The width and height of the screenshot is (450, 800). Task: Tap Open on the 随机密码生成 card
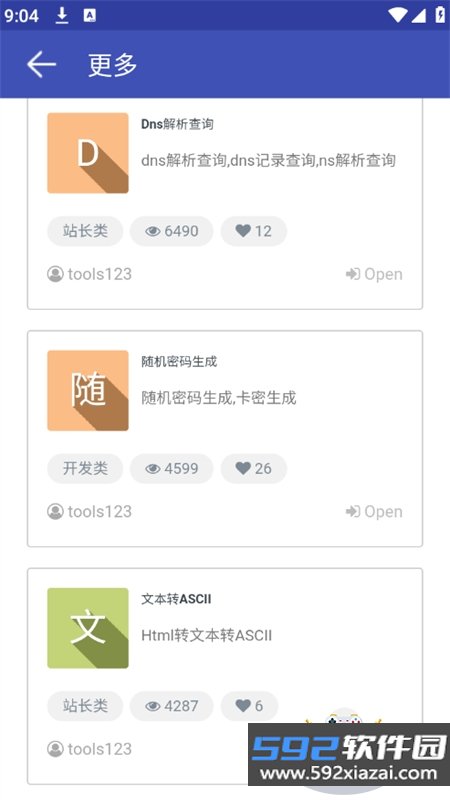point(374,511)
